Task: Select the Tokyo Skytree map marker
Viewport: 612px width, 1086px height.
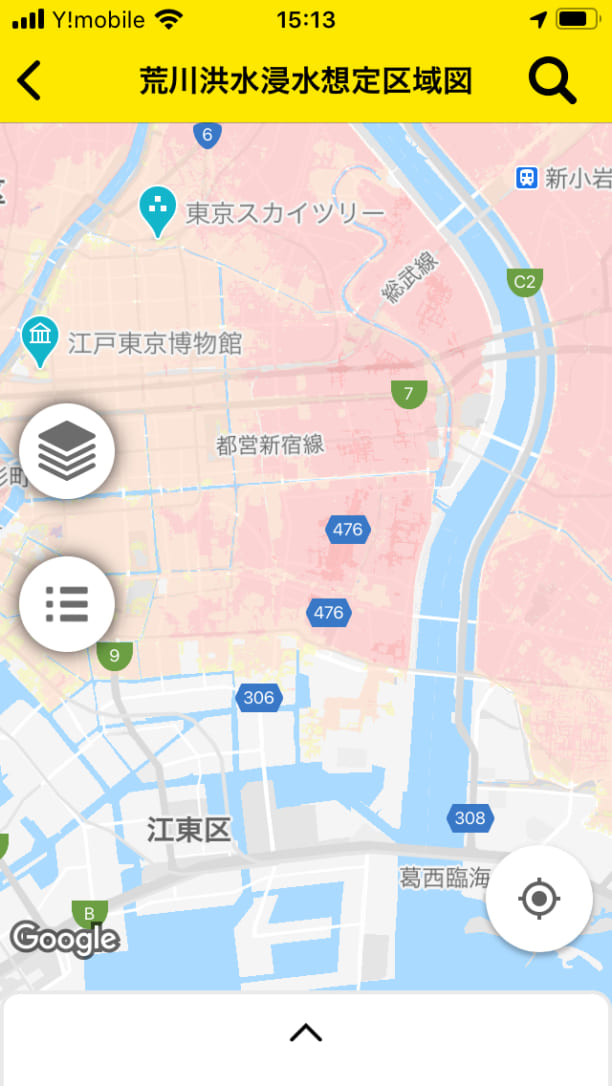Action: coord(157,210)
